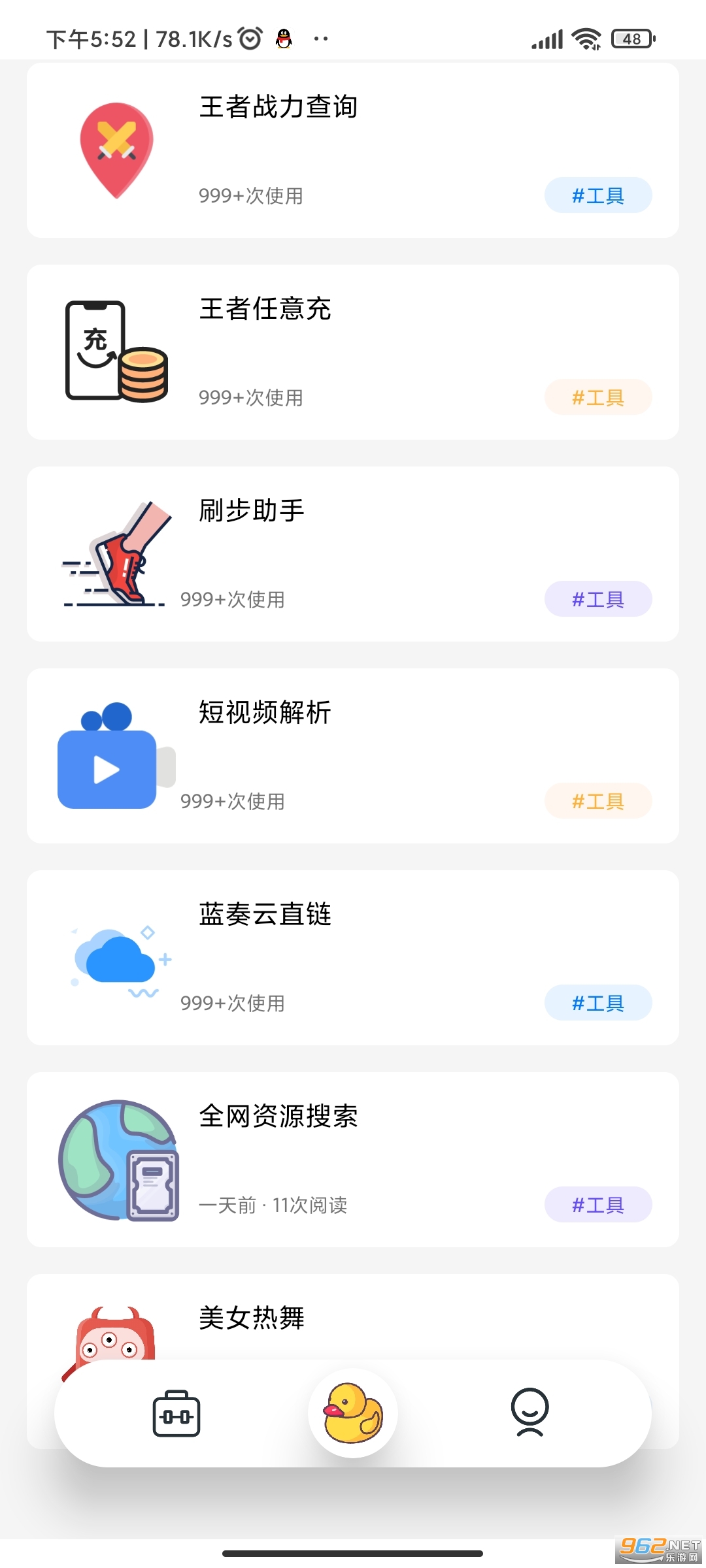Open 全网资源搜索 card
This screenshot has width=706, height=1568.
tap(353, 1160)
